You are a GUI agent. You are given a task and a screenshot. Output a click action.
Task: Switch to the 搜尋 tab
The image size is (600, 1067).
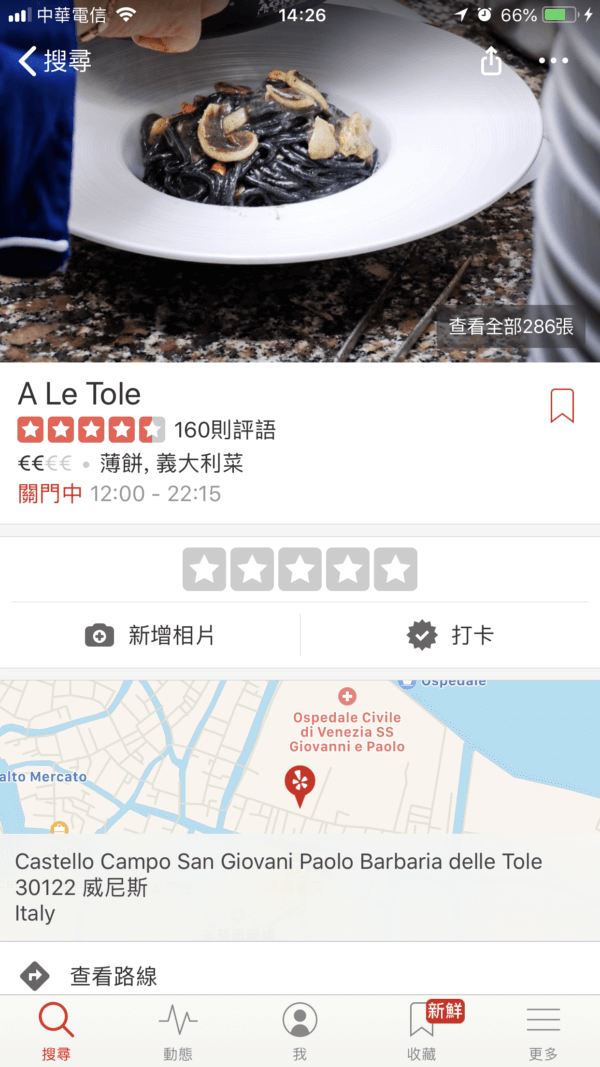pyautogui.click(x=56, y=1030)
